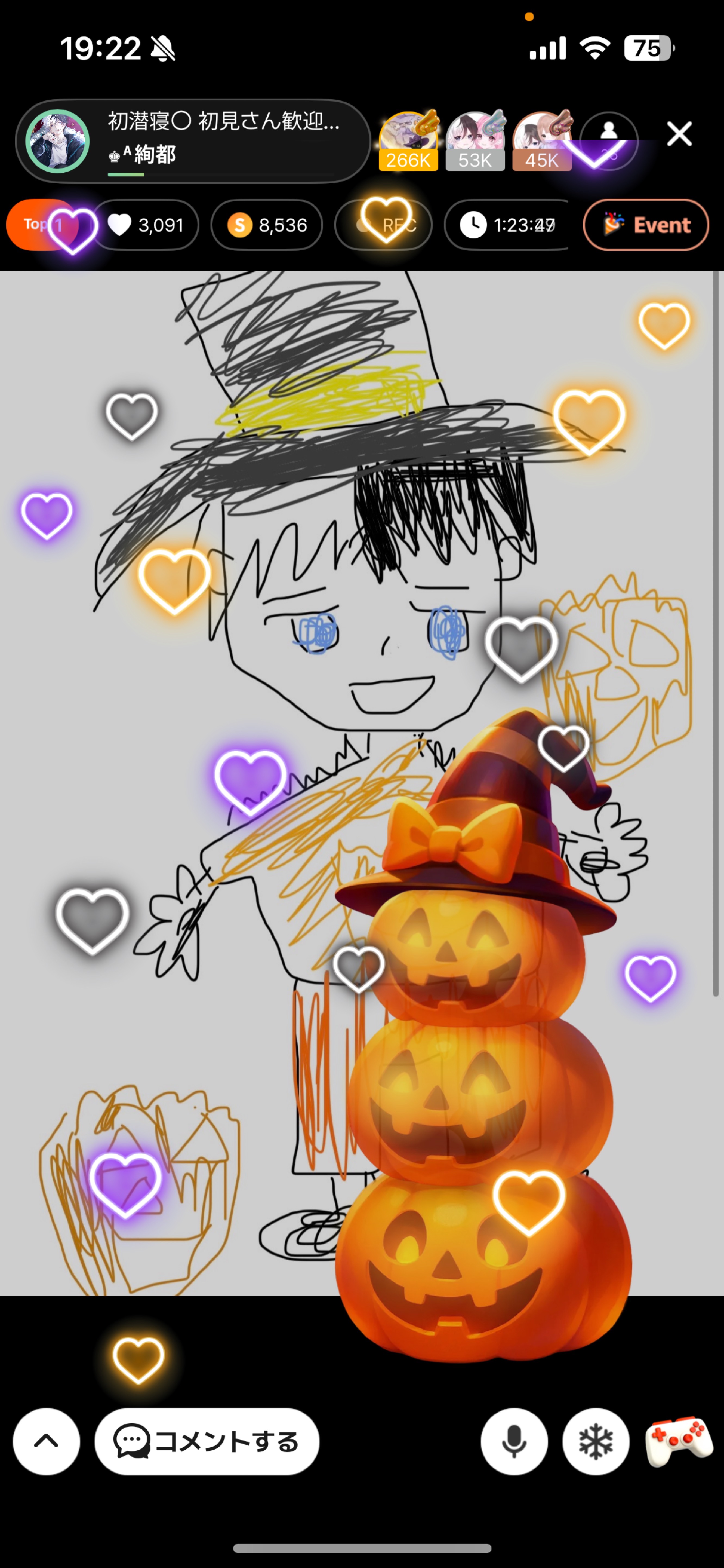
Task: Open the 8,536 coins chip
Action: click(266, 225)
